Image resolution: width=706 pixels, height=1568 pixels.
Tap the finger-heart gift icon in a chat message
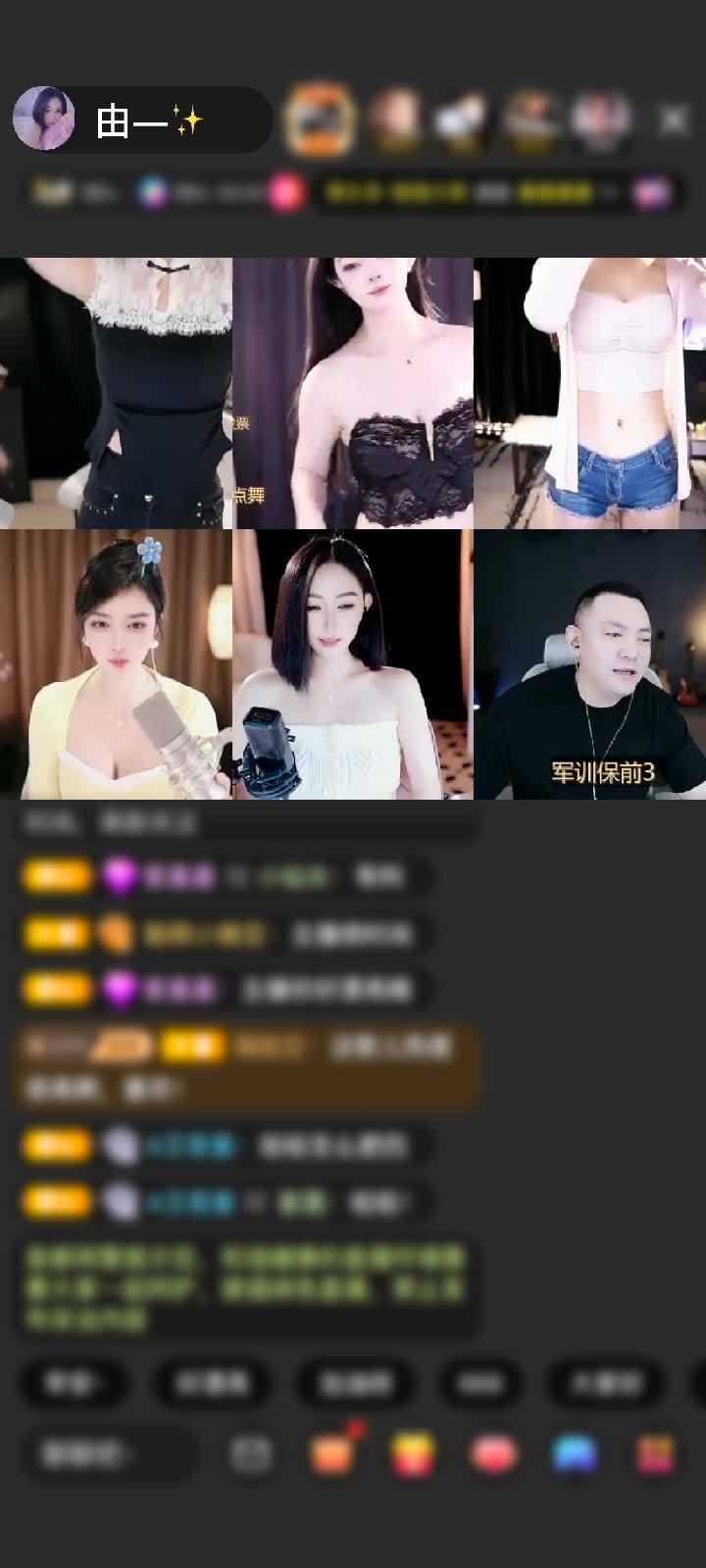pyautogui.click(x=120, y=933)
